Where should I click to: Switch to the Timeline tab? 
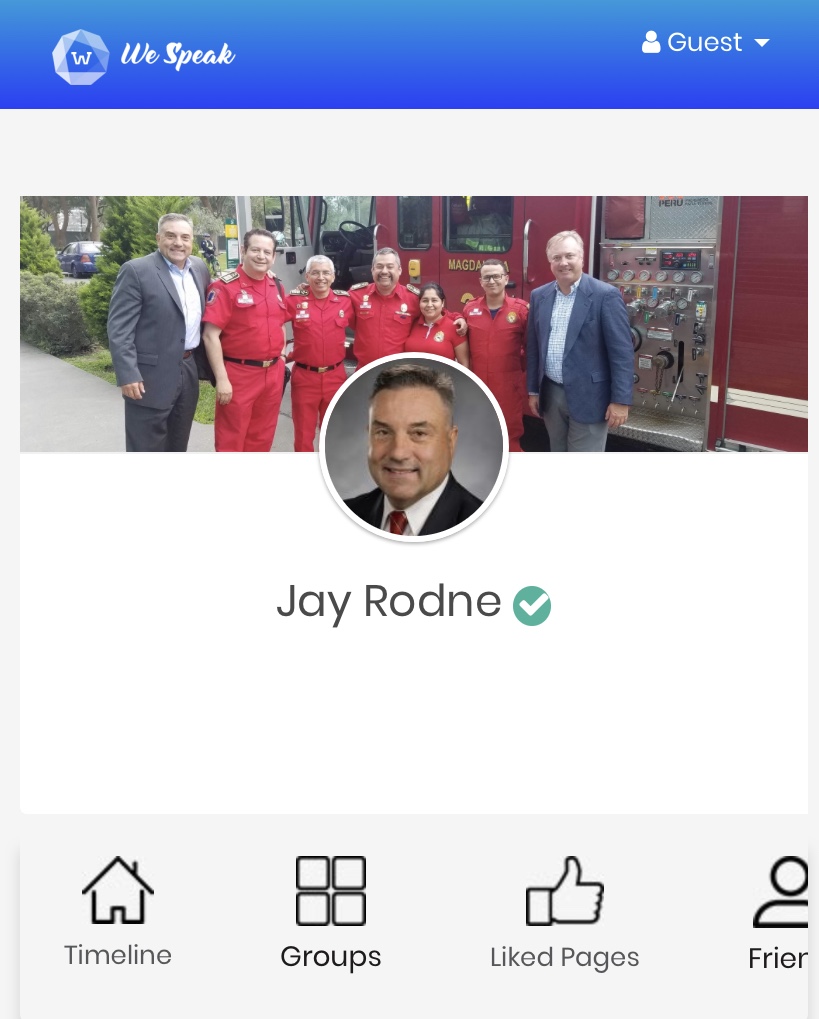[118, 913]
